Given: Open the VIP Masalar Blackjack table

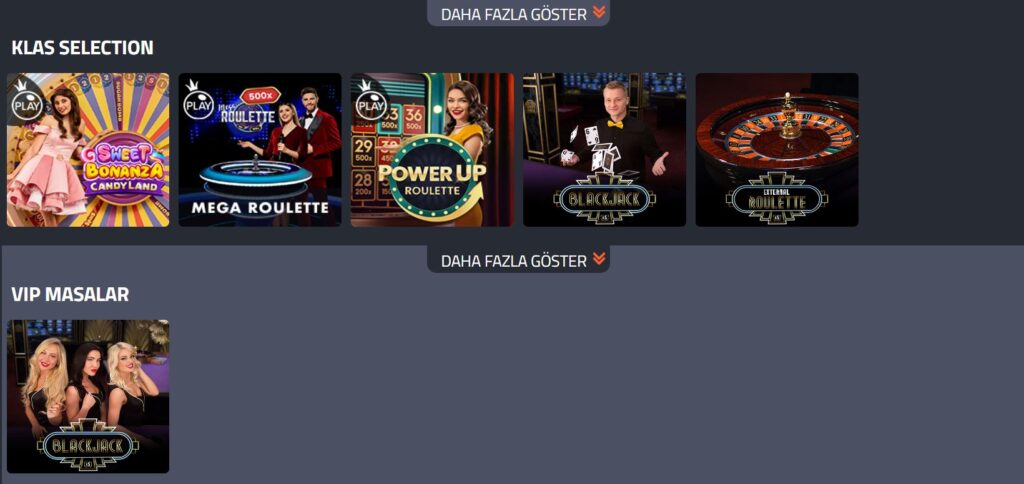Looking at the screenshot, I should (88, 396).
